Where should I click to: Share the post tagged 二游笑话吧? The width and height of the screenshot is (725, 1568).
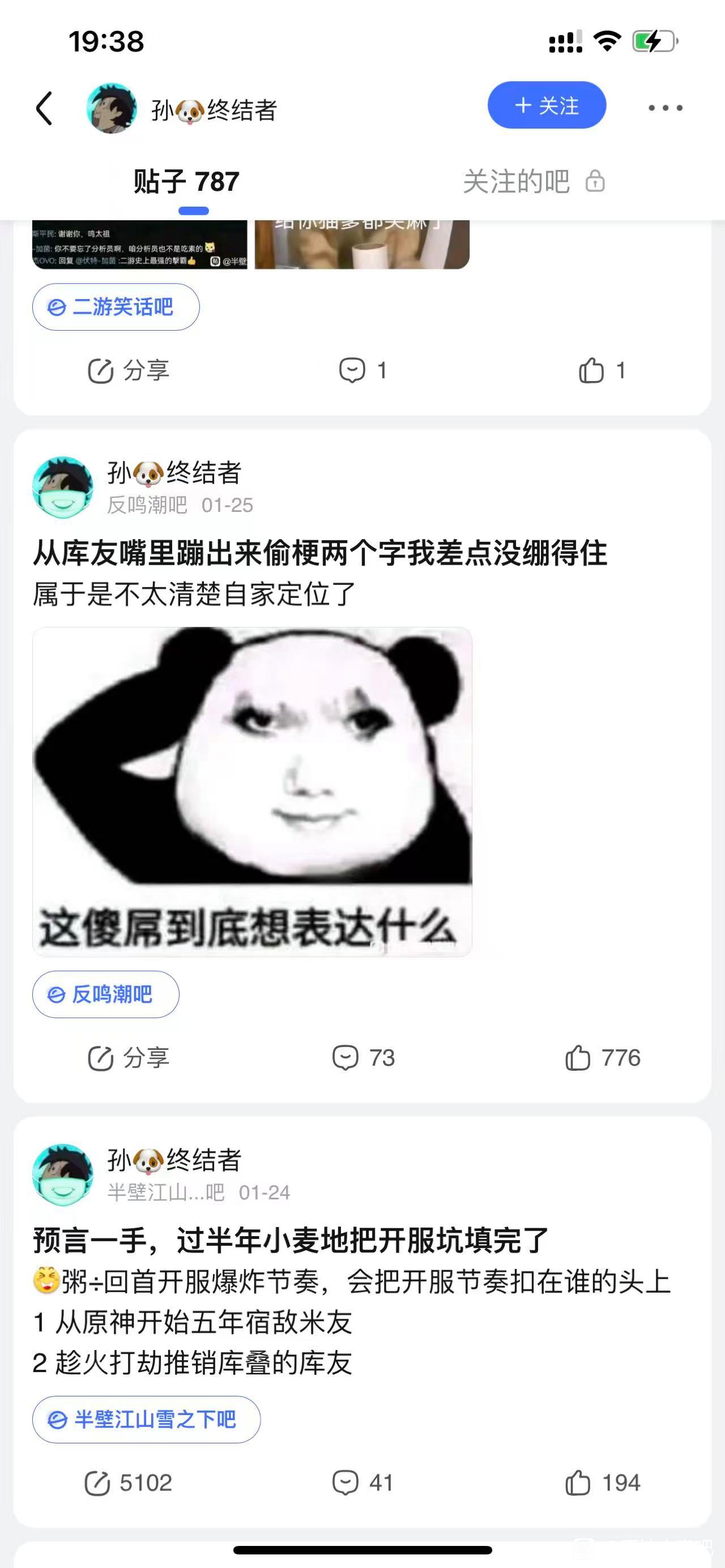coord(128,370)
